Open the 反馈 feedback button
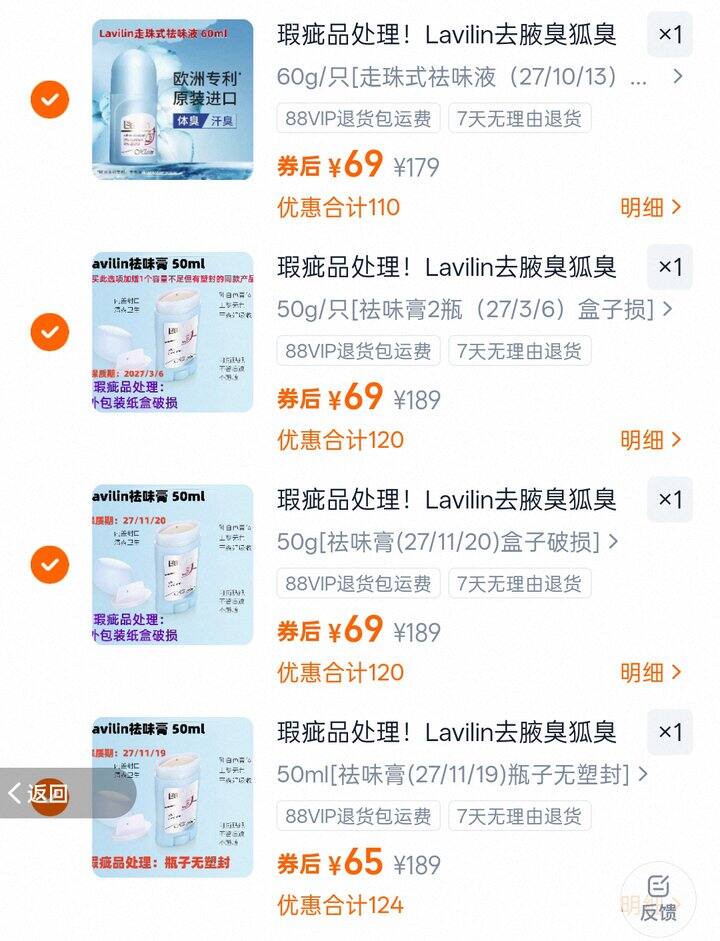Screen dimensions: 720x941 (x=657, y=897)
